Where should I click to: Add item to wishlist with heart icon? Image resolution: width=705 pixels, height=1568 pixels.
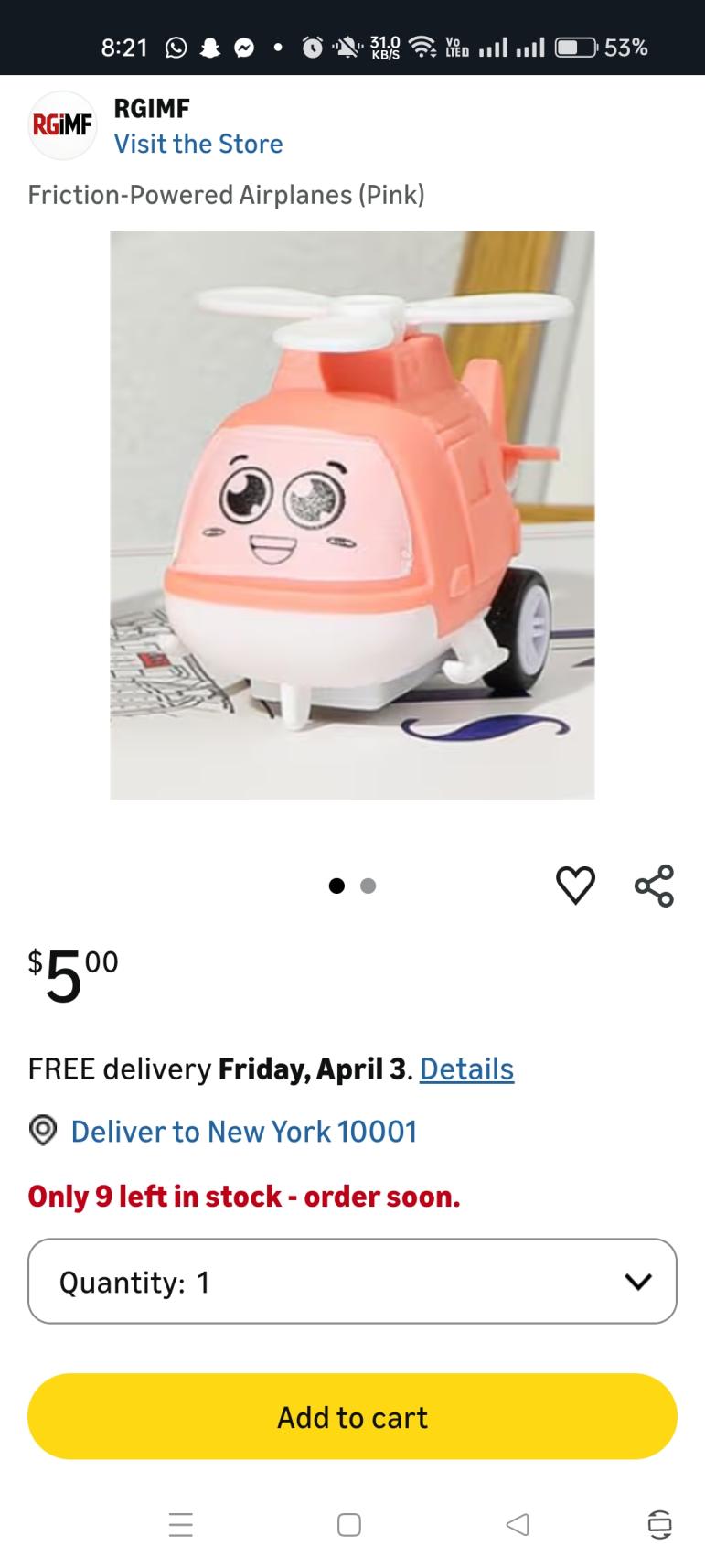coord(575,885)
